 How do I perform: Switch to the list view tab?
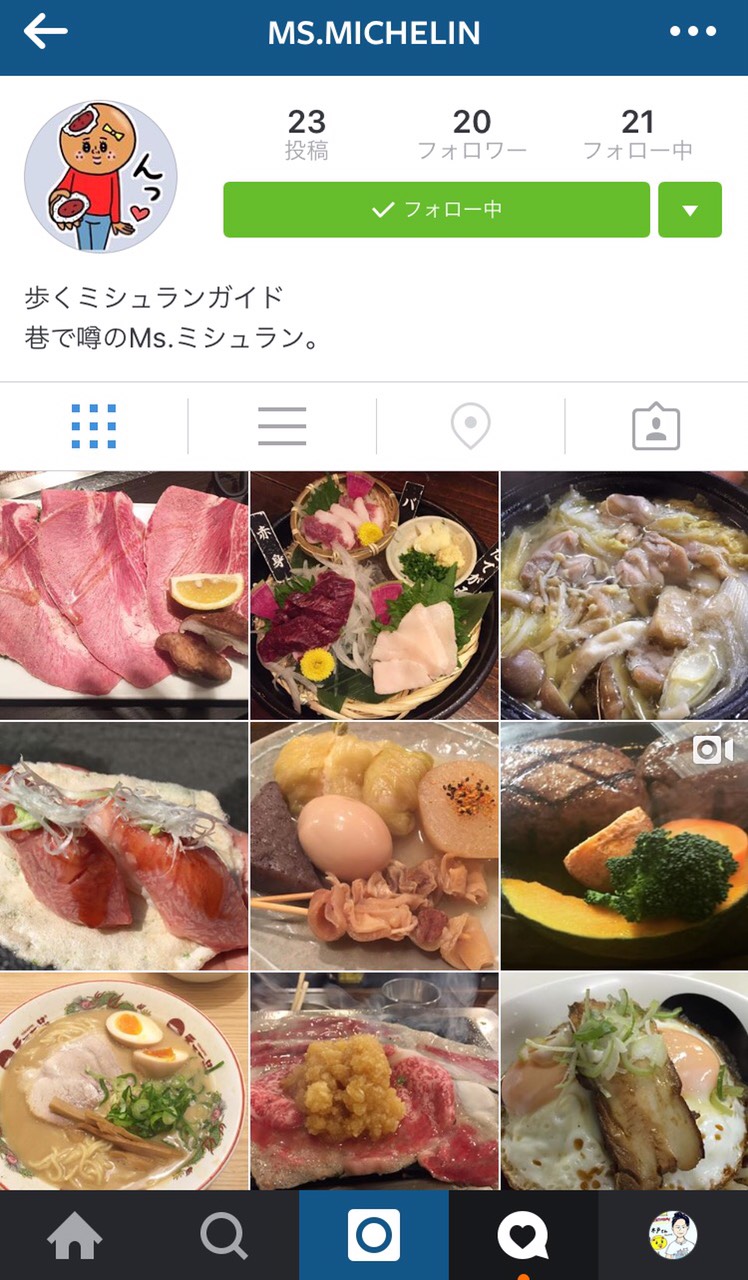pos(282,427)
